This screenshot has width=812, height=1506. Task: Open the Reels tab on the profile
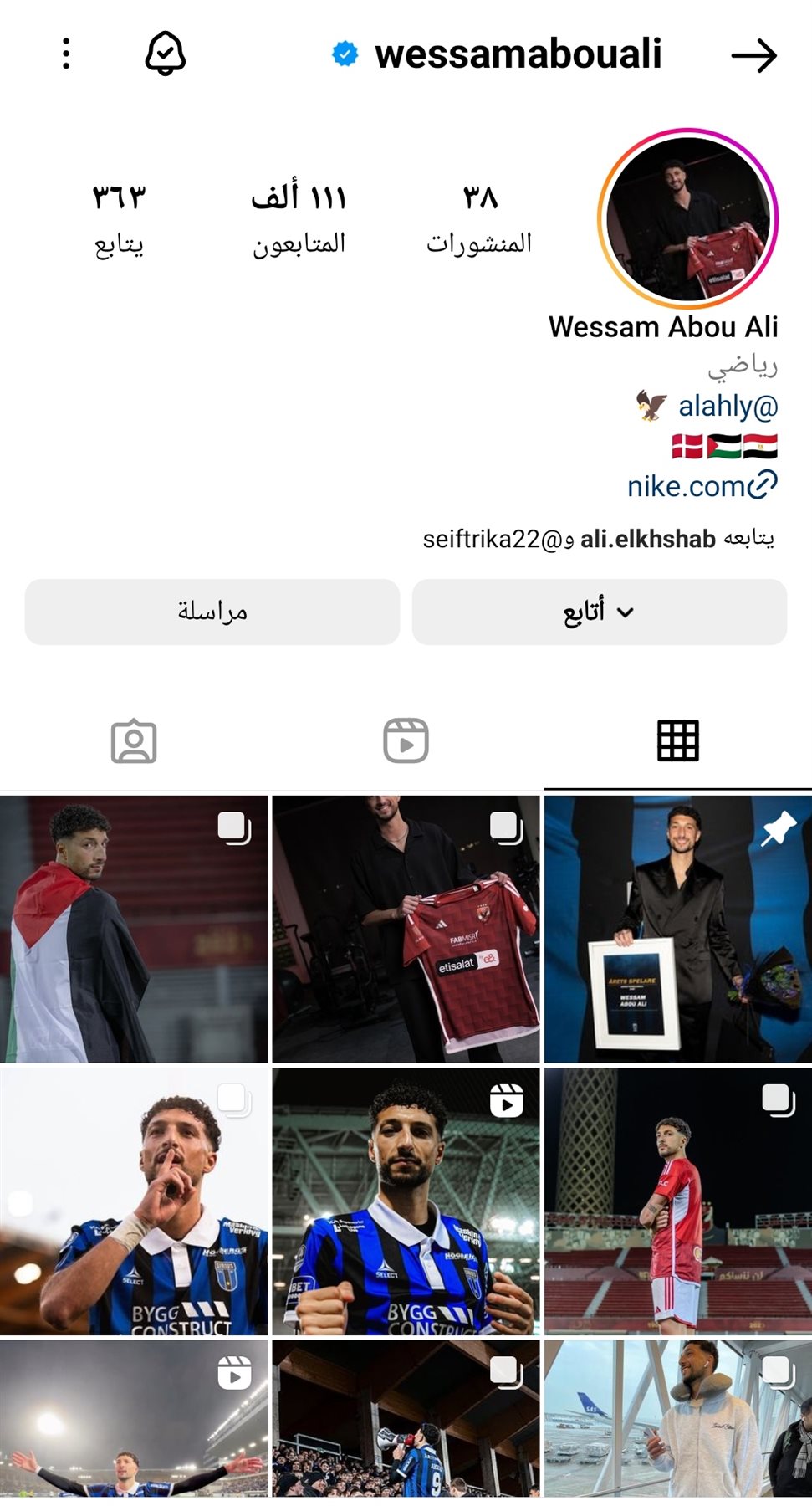point(406,741)
